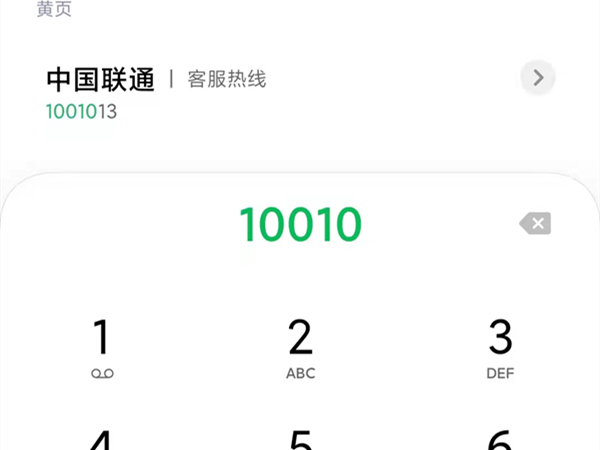Open China Unicom contact details arrow
Viewport: 600px width, 450px height.
coord(538,78)
